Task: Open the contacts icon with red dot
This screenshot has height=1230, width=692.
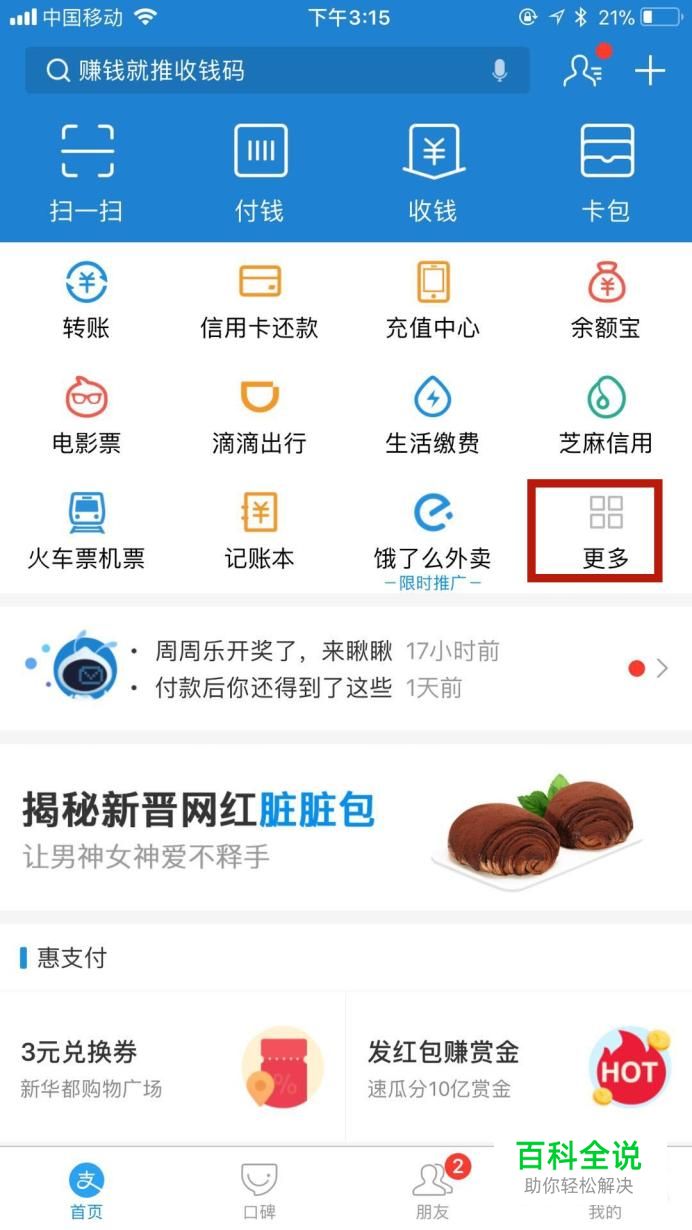Action: coord(585,68)
